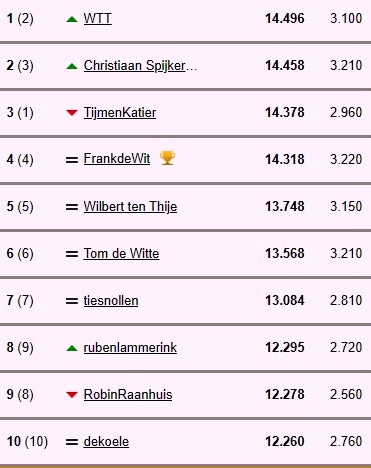Image resolution: width=371 pixels, height=468 pixels.
Task: Select the dekoele link
Action: pos(106,442)
